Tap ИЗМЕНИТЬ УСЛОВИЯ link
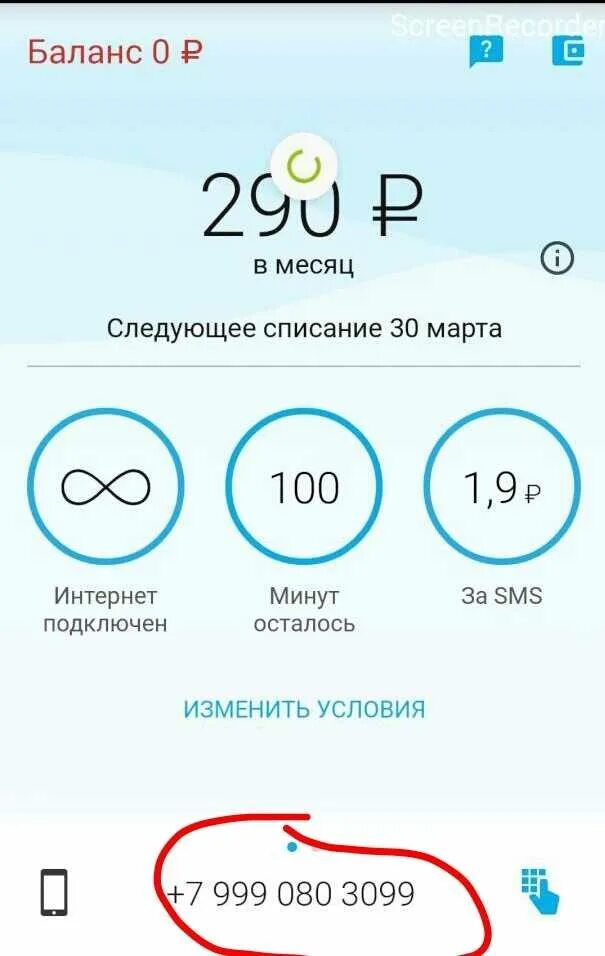Screen dimensions: 605x956 coord(304,709)
